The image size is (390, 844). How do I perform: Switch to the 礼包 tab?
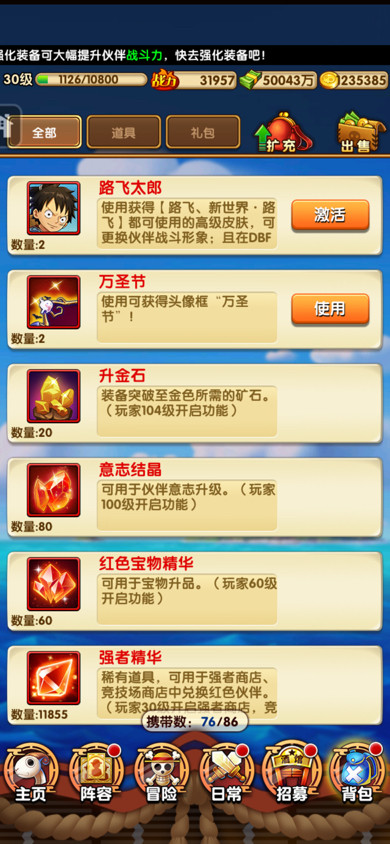(x=203, y=132)
